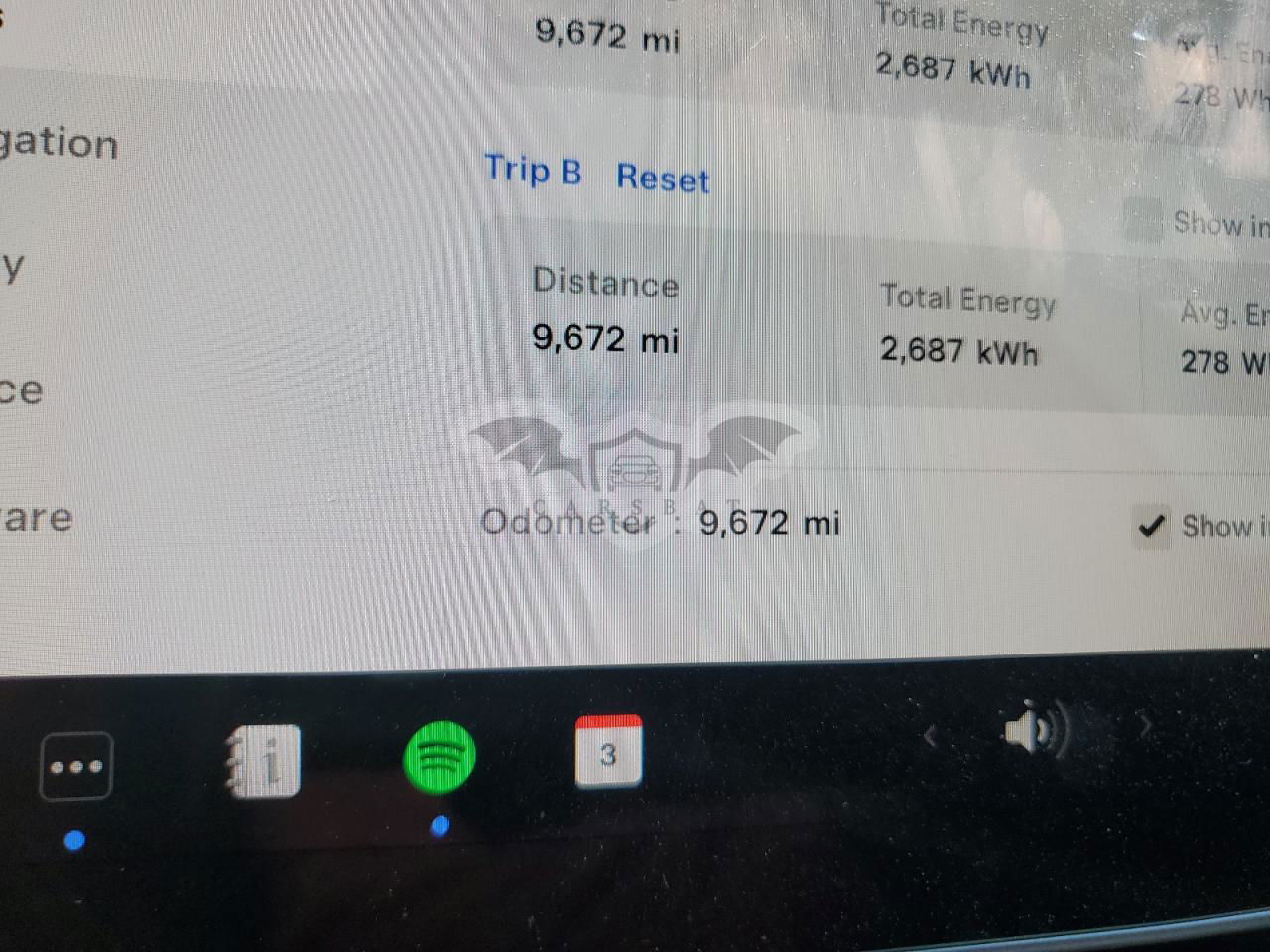Open the owner's manual app
Screen dimensions: 1270x952
coord(262,762)
